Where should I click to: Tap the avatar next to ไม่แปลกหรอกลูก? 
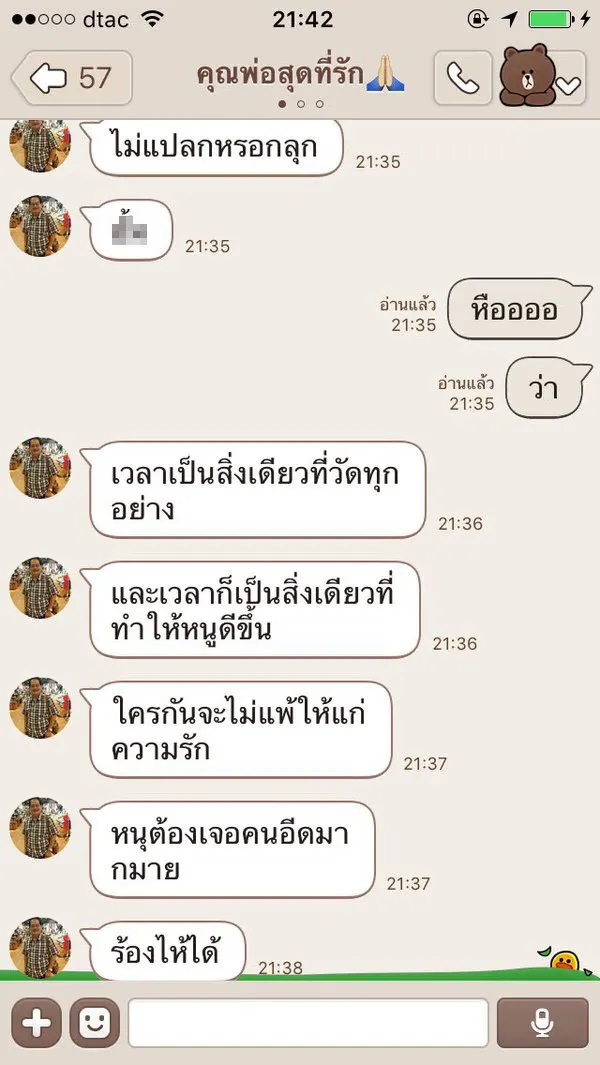click(40, 145)
